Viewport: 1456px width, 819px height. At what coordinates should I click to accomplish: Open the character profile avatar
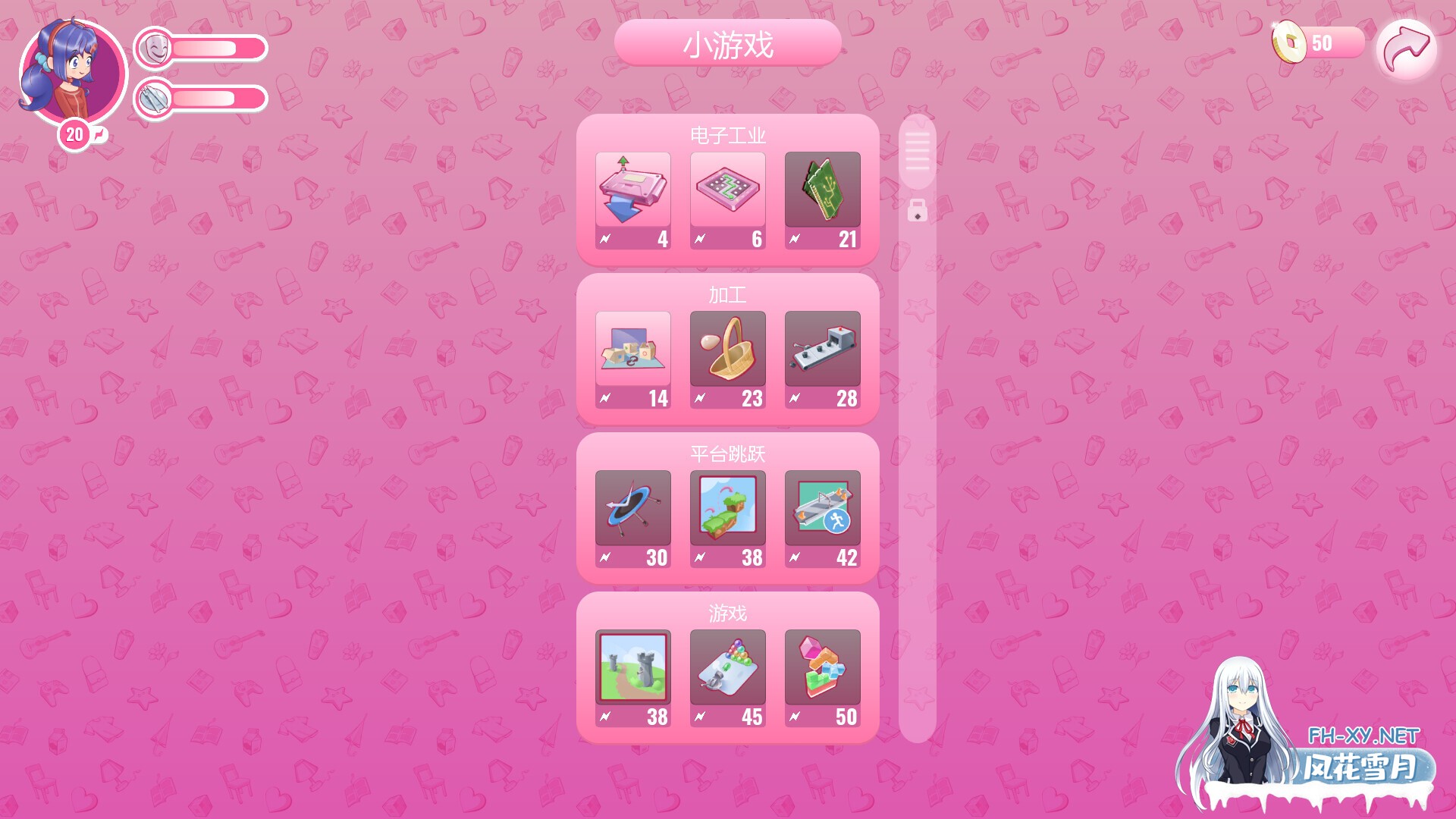73,72
